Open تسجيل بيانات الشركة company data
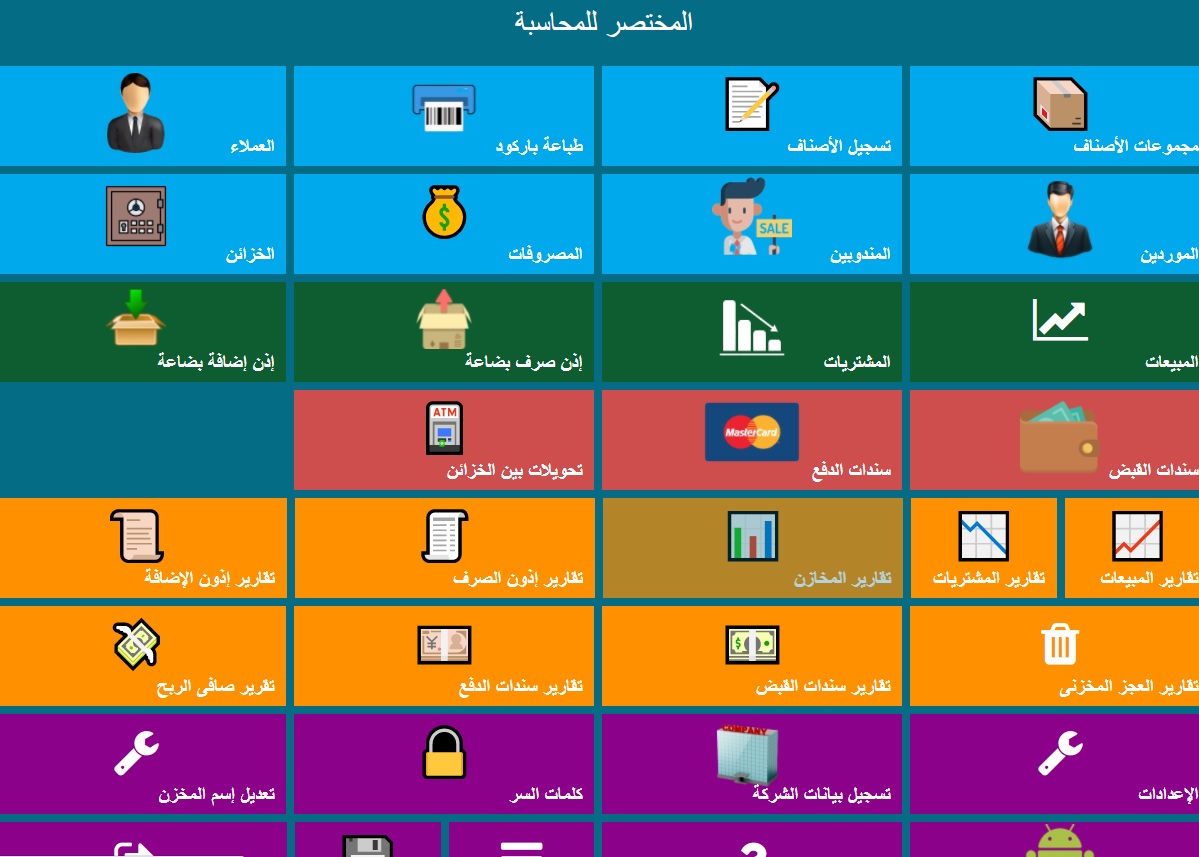The height and width of the screenshot is (857, 1199). pyautogui.click(x=751, y=764)
